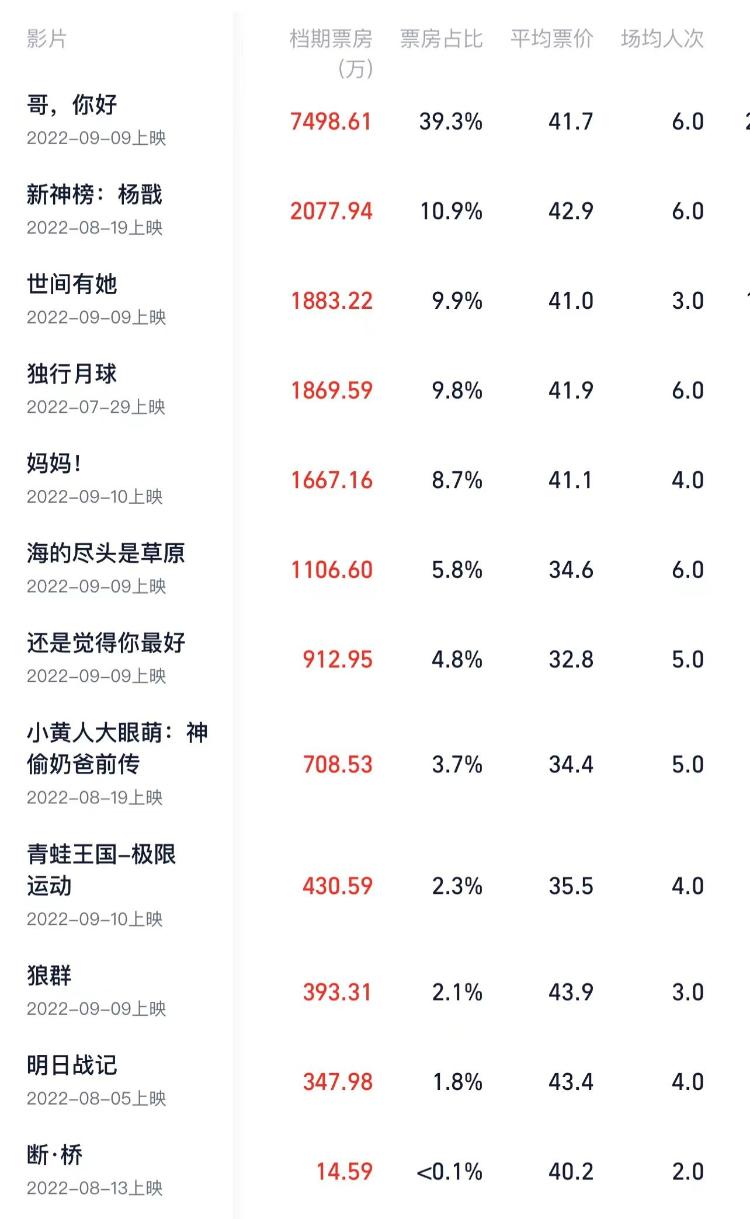
Task: Open the film 哥，你好 details
Action: (72, 105)
